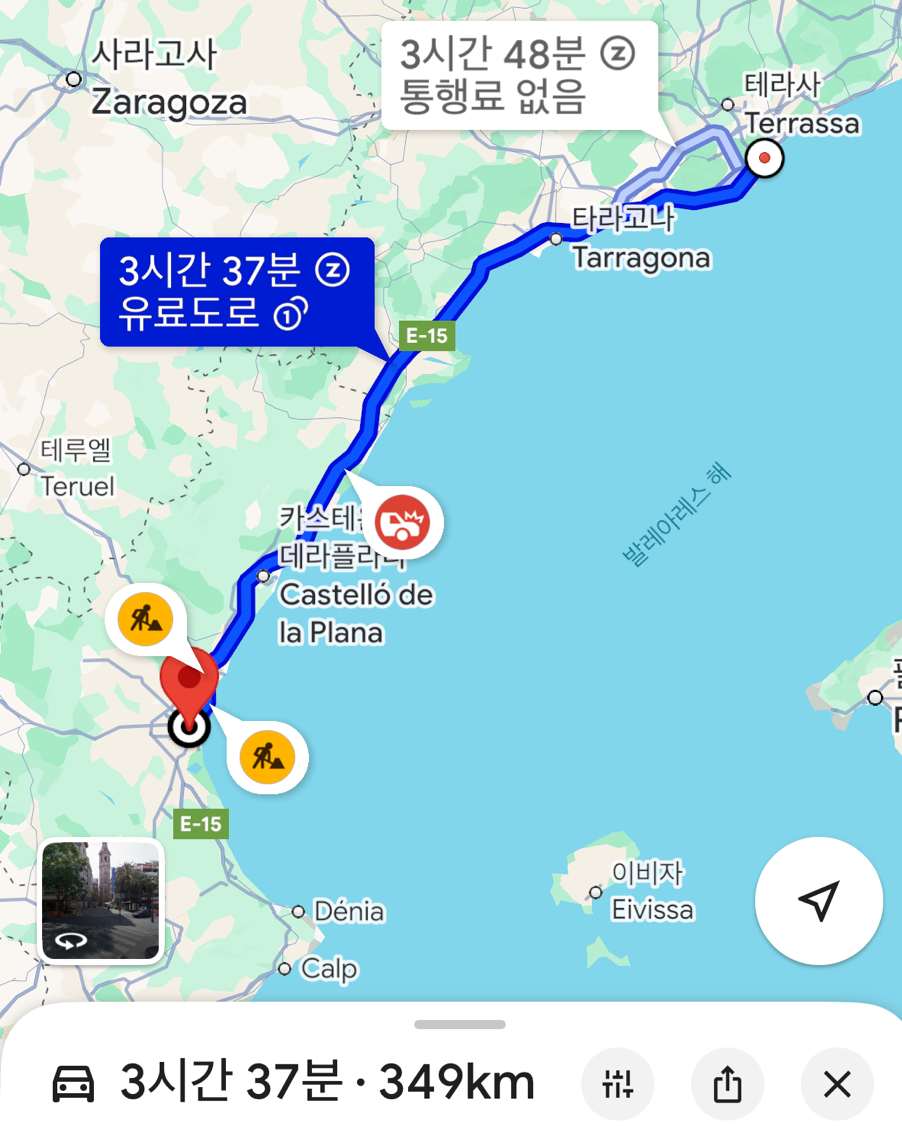Open the roadwork marker right of the destination pin
The image size is (902, 1133).
267,757
